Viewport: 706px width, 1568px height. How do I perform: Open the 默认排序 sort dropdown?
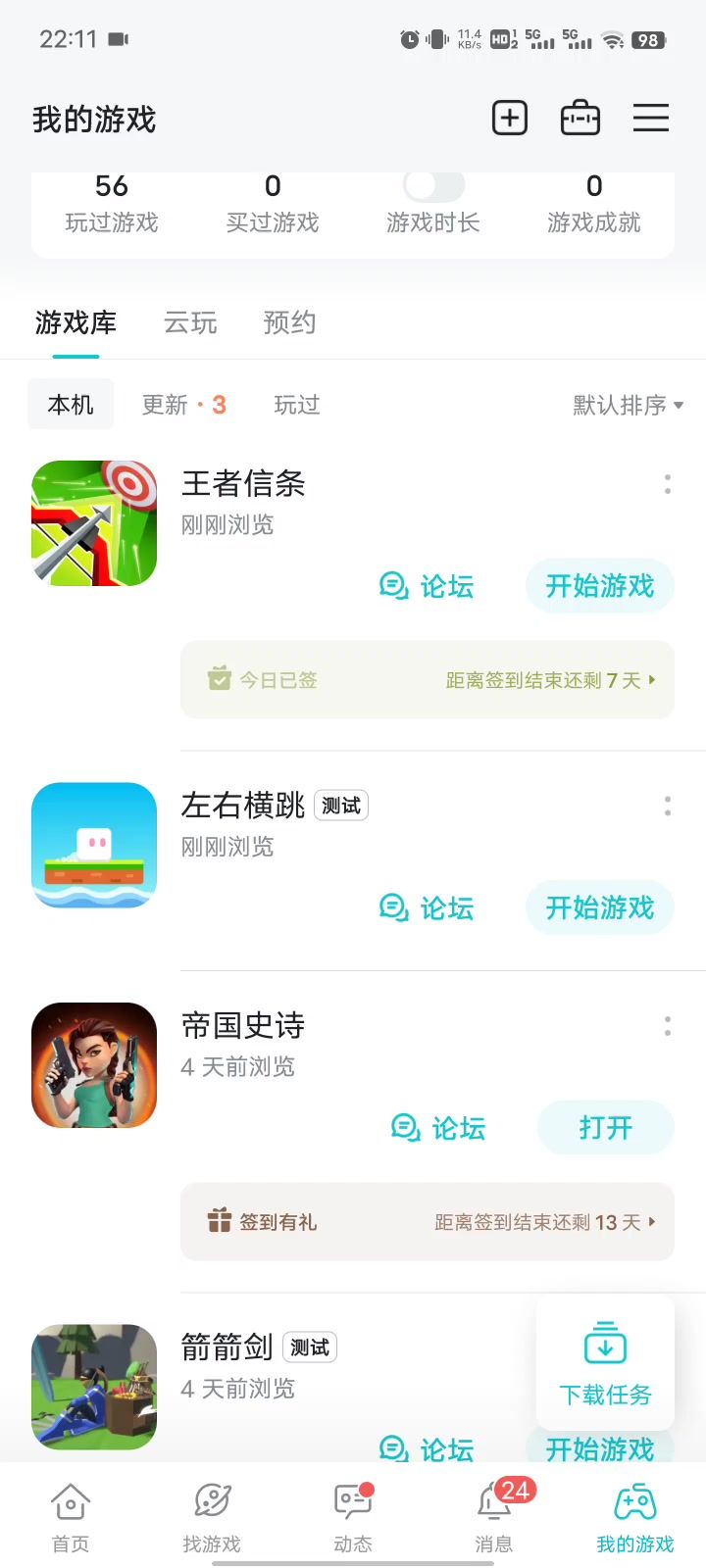click(x=628, y=405)
